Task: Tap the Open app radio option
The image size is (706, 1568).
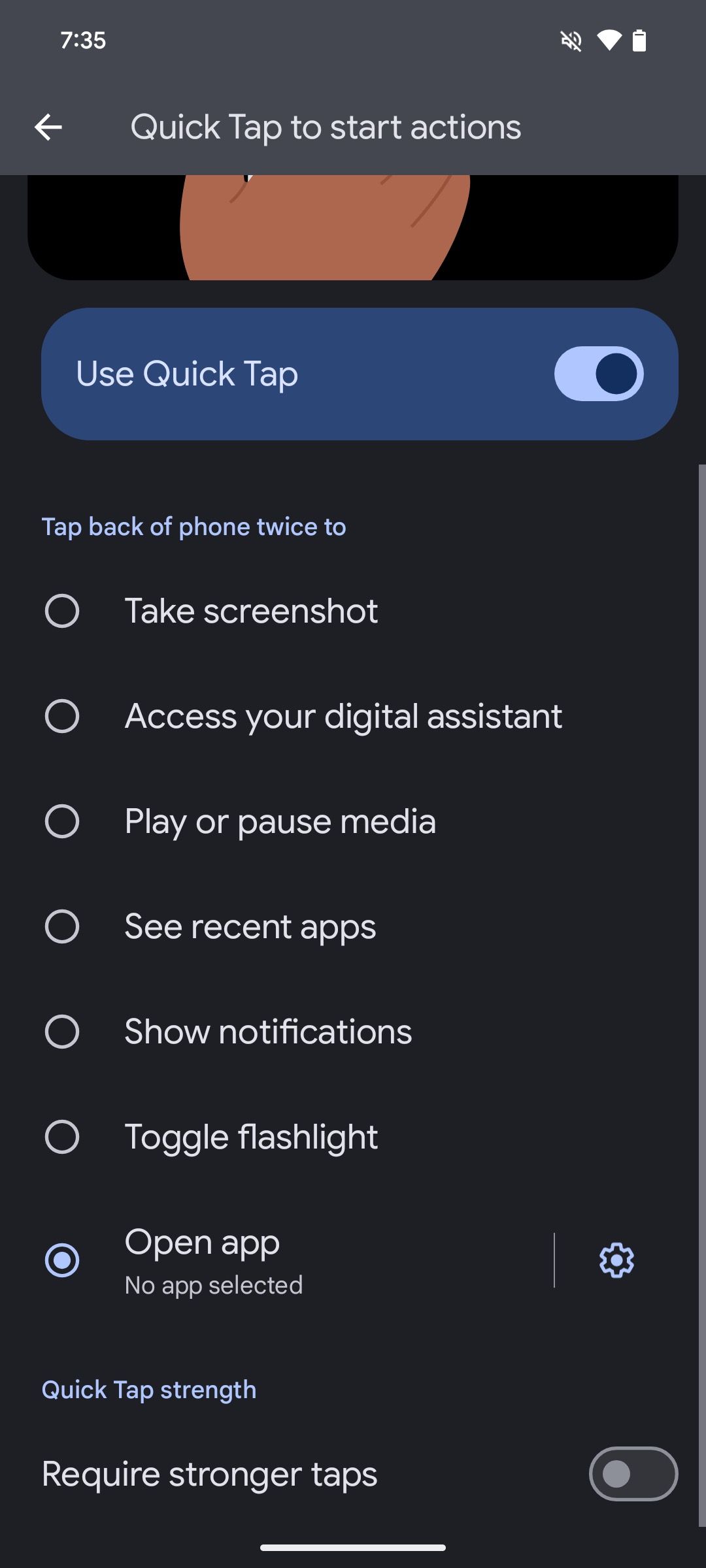Action: point(62,1260)
